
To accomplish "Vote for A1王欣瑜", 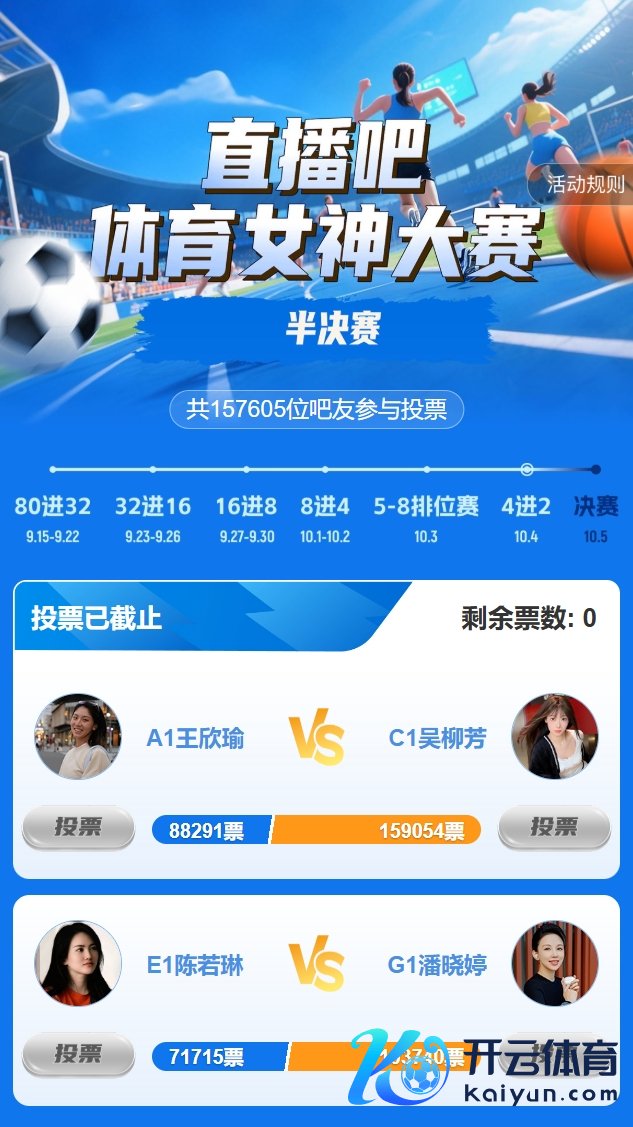I will click(78, 827).
